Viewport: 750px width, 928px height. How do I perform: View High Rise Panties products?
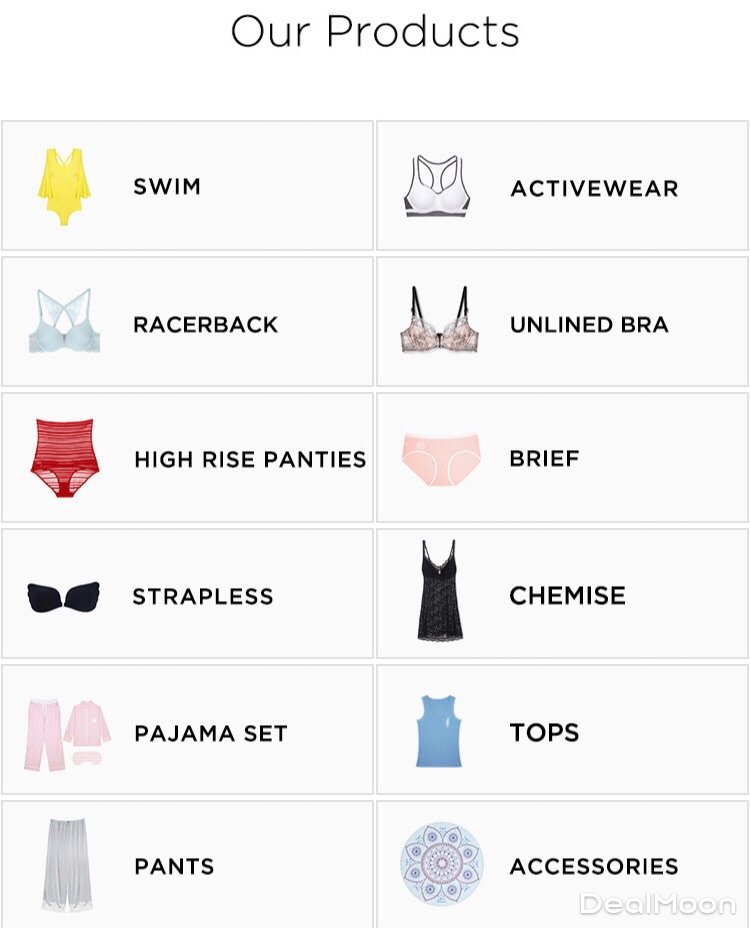point(187,458)
